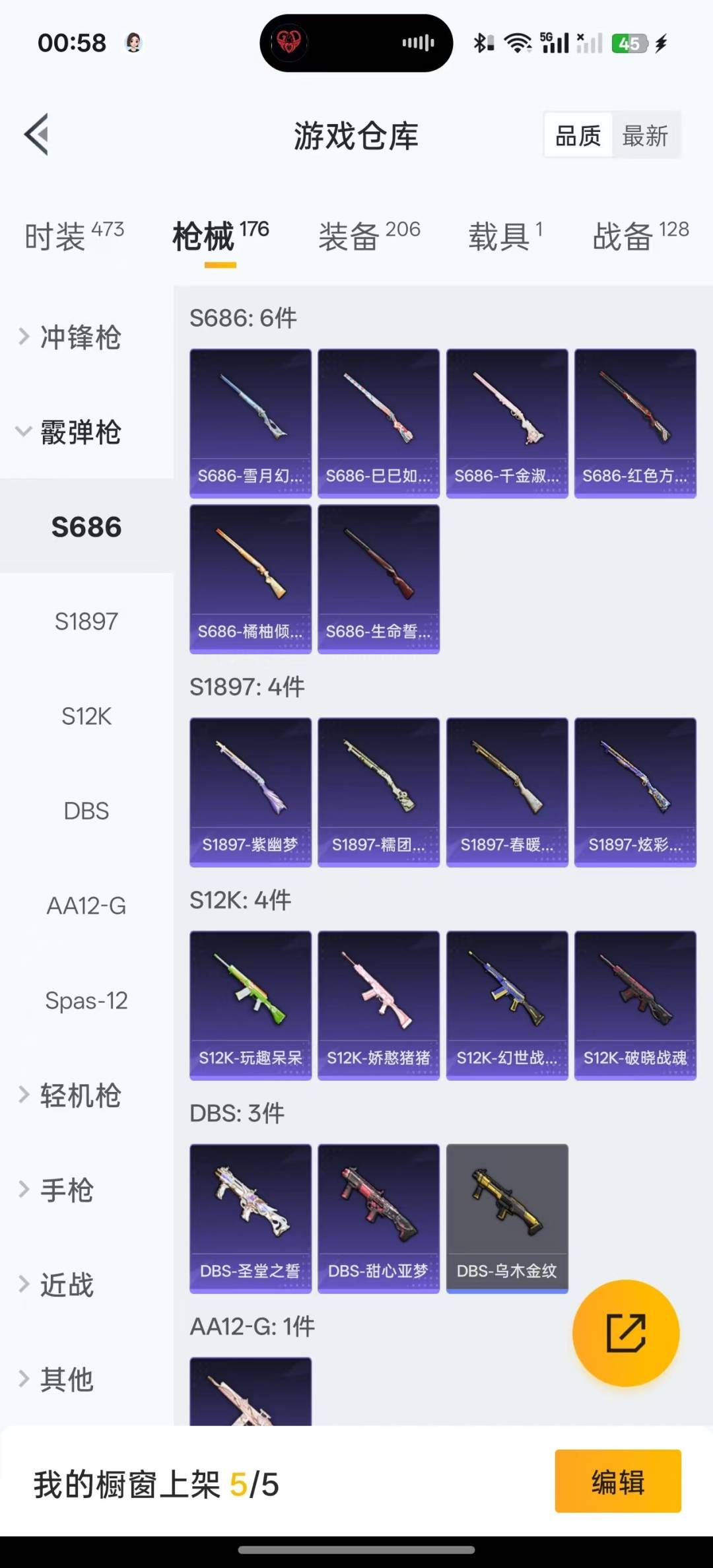Open the DBS-圣堂之誓 skin tile
Screen dimensions: 713x1568
(250, 1219)
